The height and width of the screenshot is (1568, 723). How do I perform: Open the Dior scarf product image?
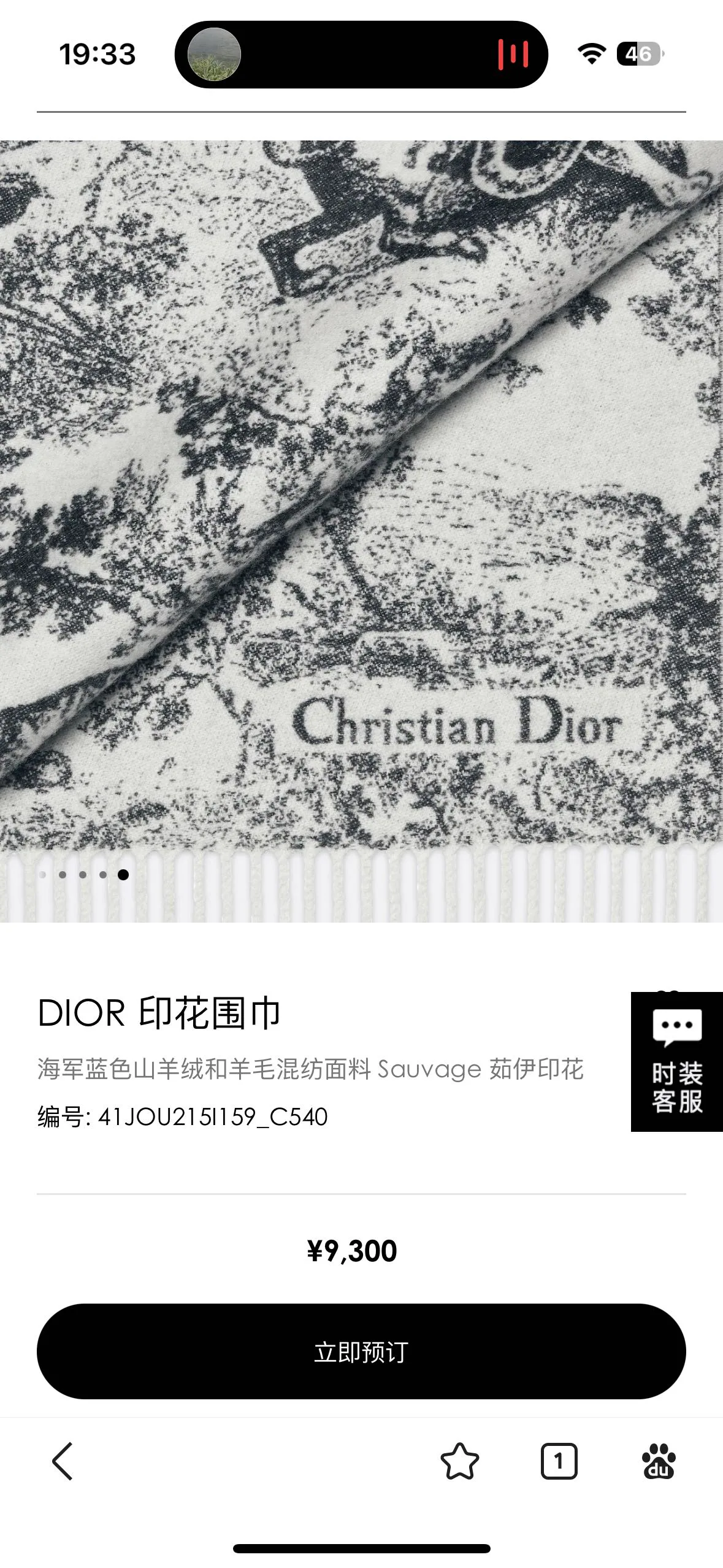click(361, 531)
